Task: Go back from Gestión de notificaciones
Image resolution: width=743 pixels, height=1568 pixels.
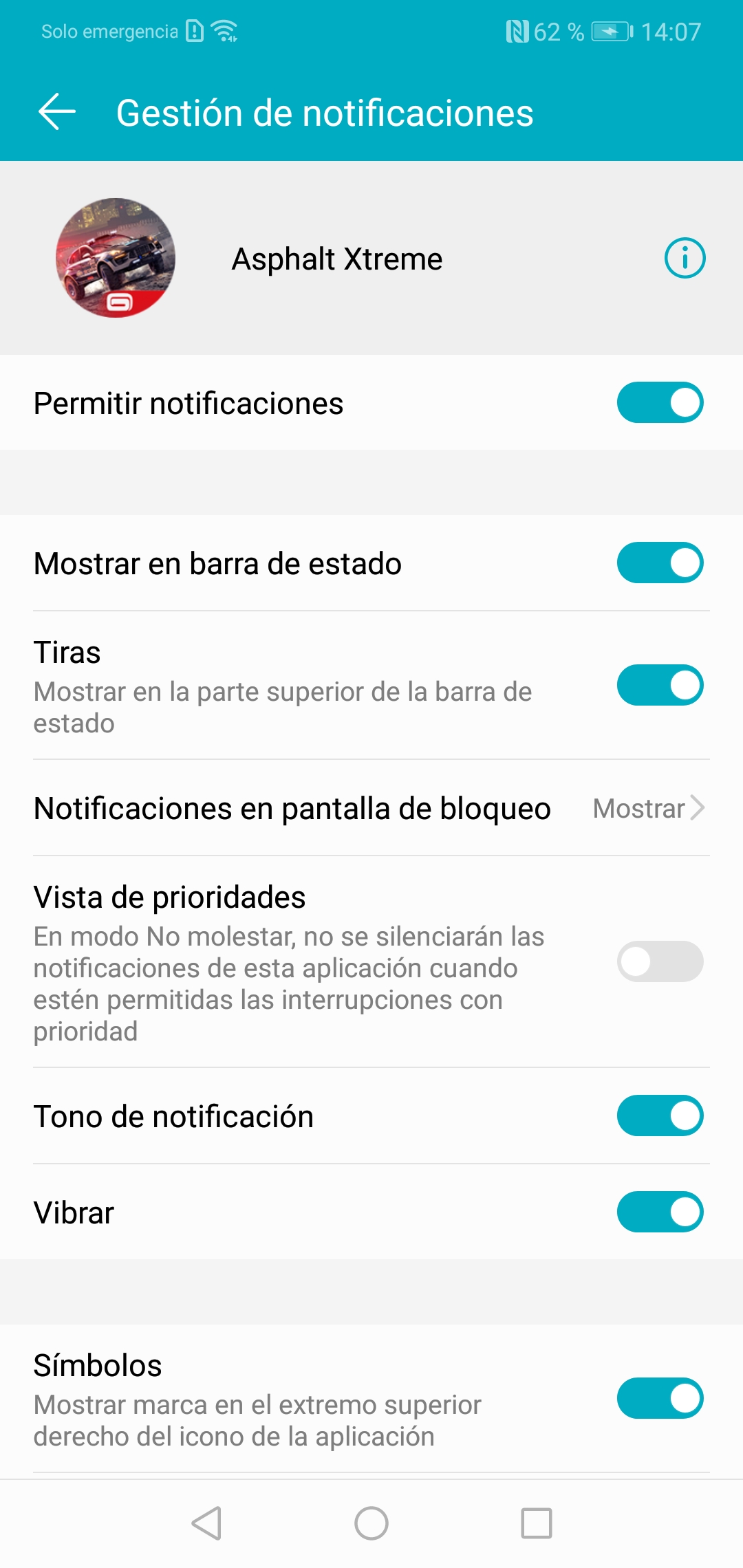Action: [x=56, y=112]
